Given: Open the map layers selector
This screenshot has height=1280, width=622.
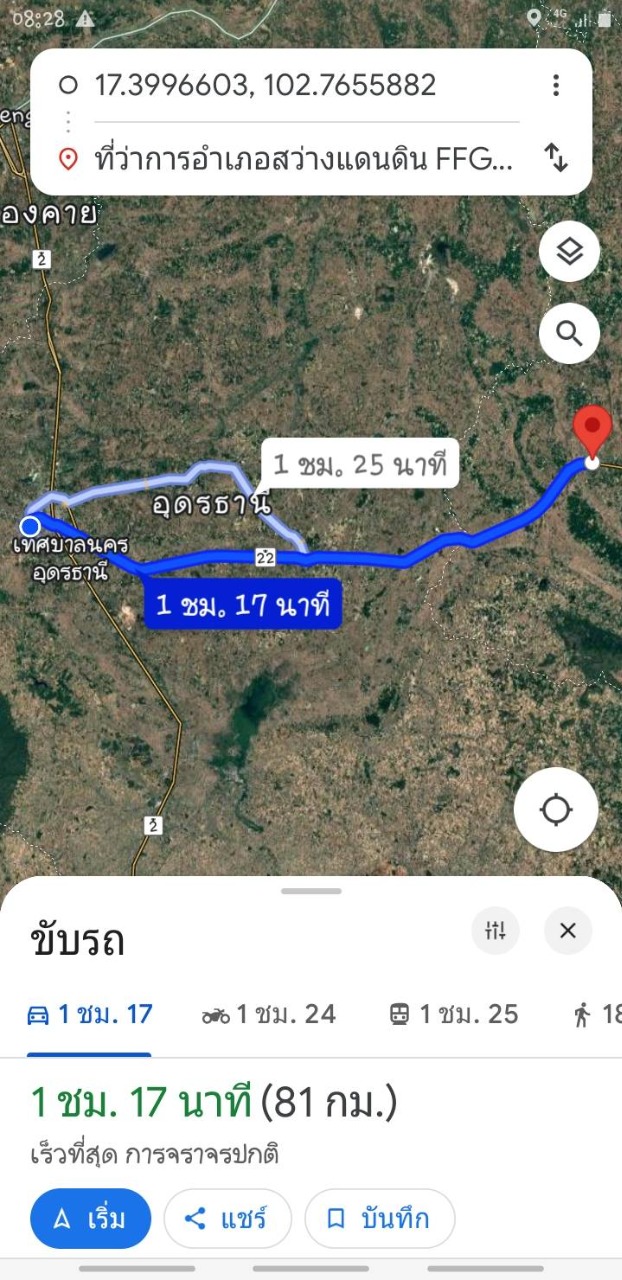Looking at the screenshot, I should (x=569, y=252).
